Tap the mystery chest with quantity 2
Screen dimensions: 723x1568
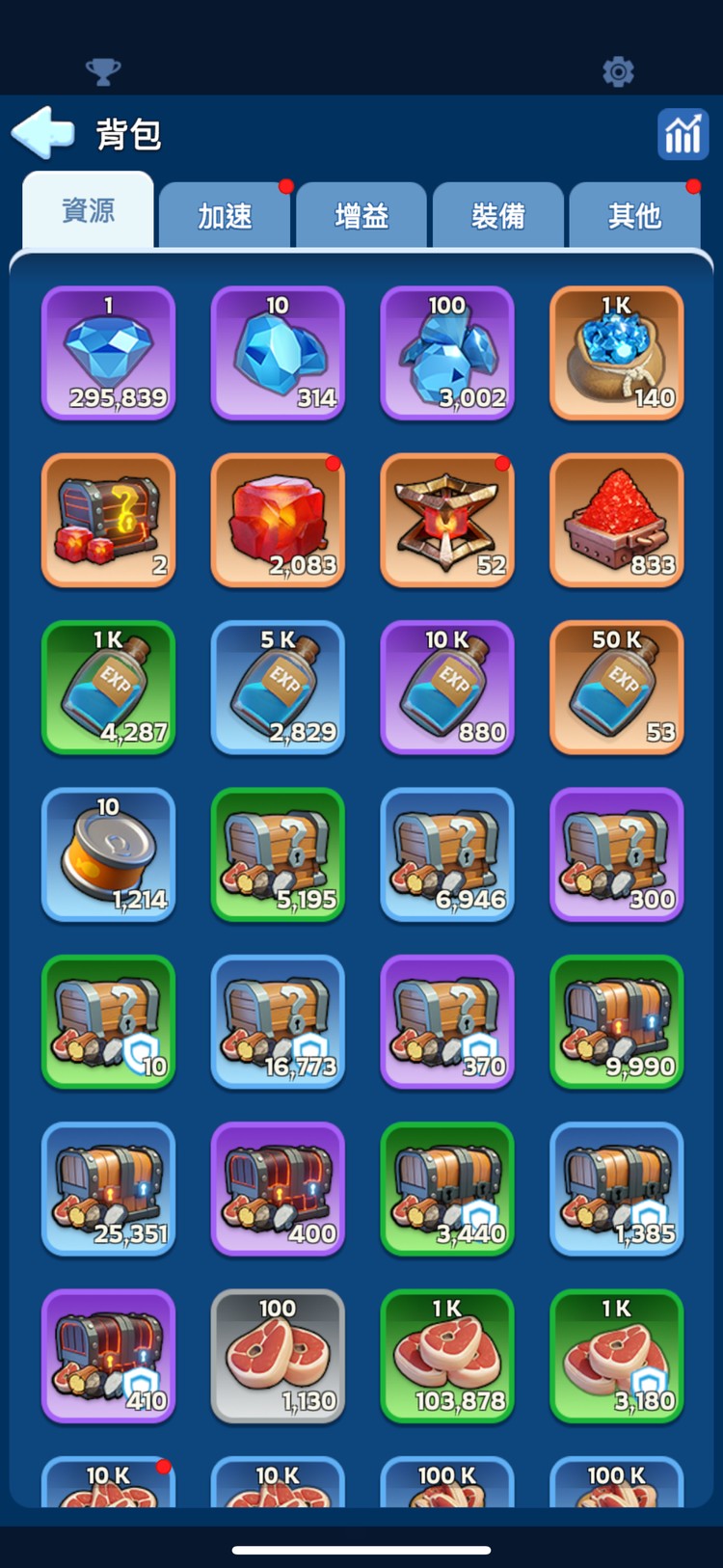click(x=108, y=521)
